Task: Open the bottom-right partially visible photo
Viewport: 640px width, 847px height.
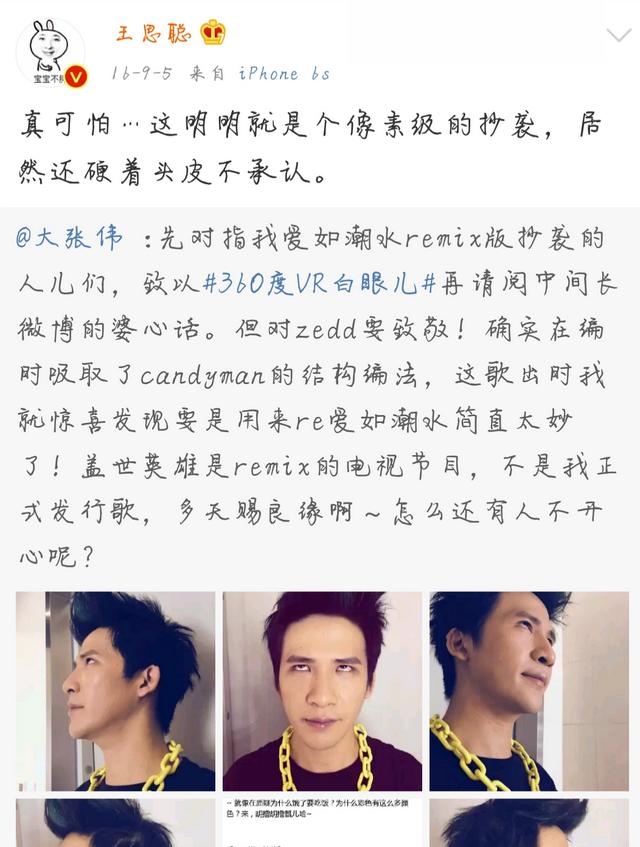Action: pyautogui.click(x=529, y=823)
